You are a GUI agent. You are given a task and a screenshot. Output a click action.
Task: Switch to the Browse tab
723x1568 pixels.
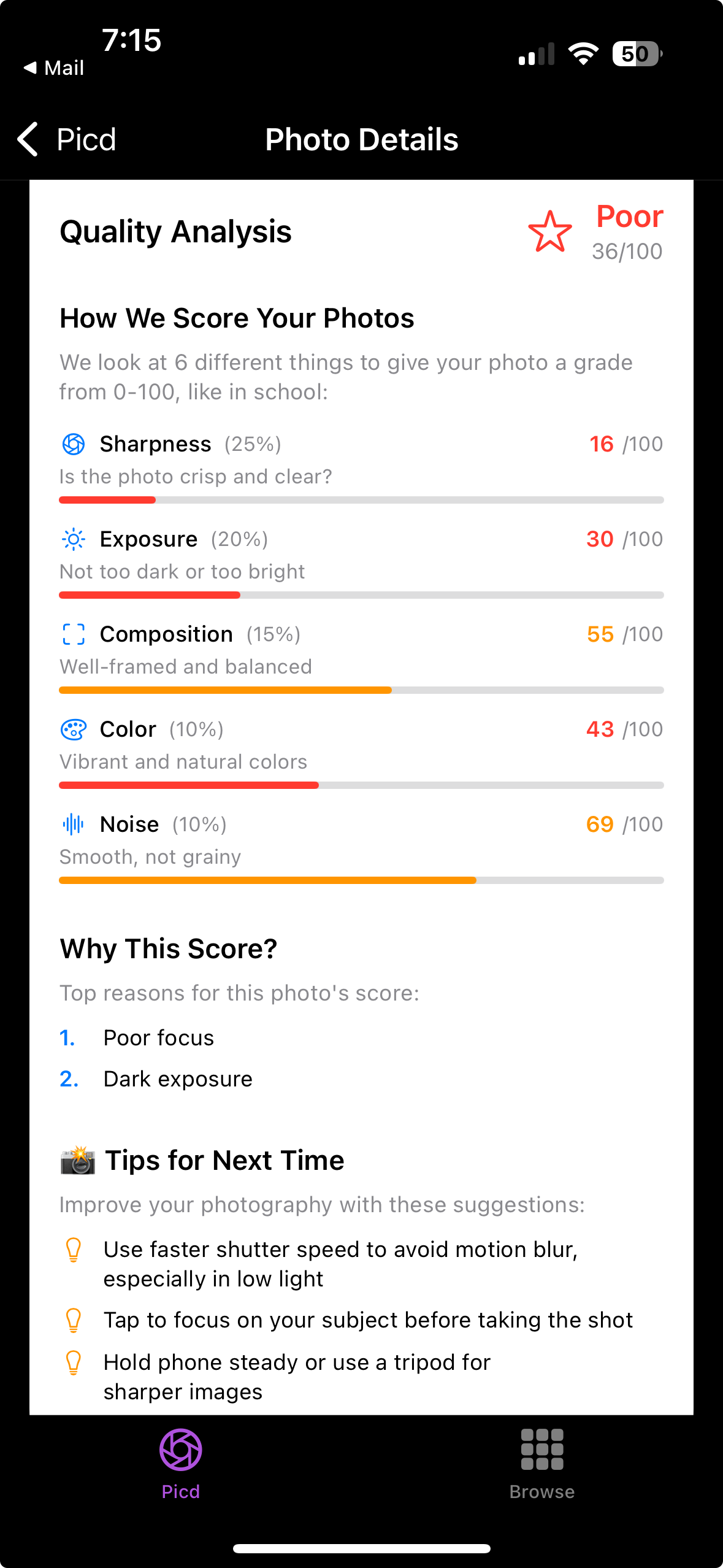(x=541, y=1463)
